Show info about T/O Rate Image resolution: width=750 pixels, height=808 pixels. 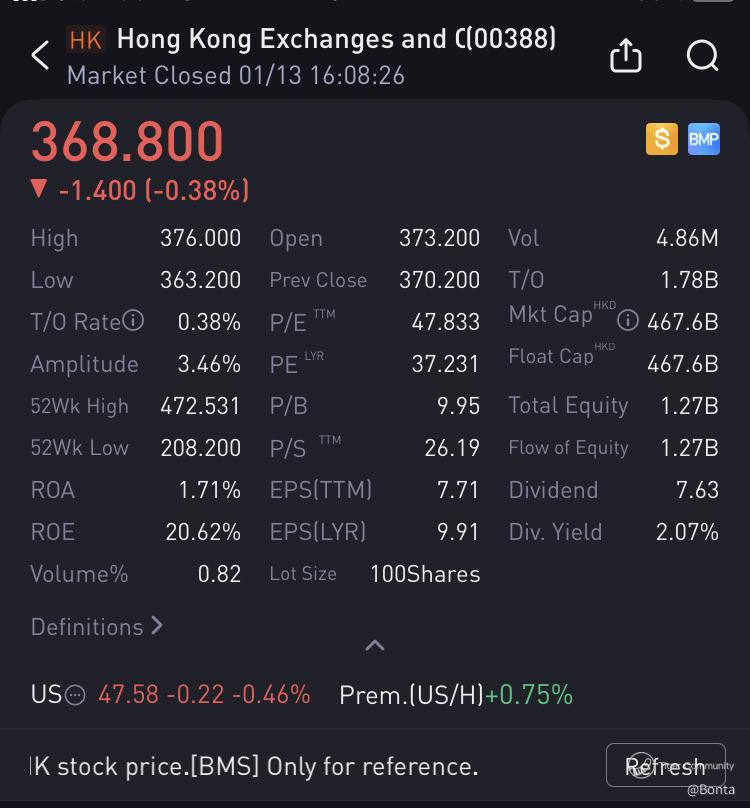(x=133, y=321)
